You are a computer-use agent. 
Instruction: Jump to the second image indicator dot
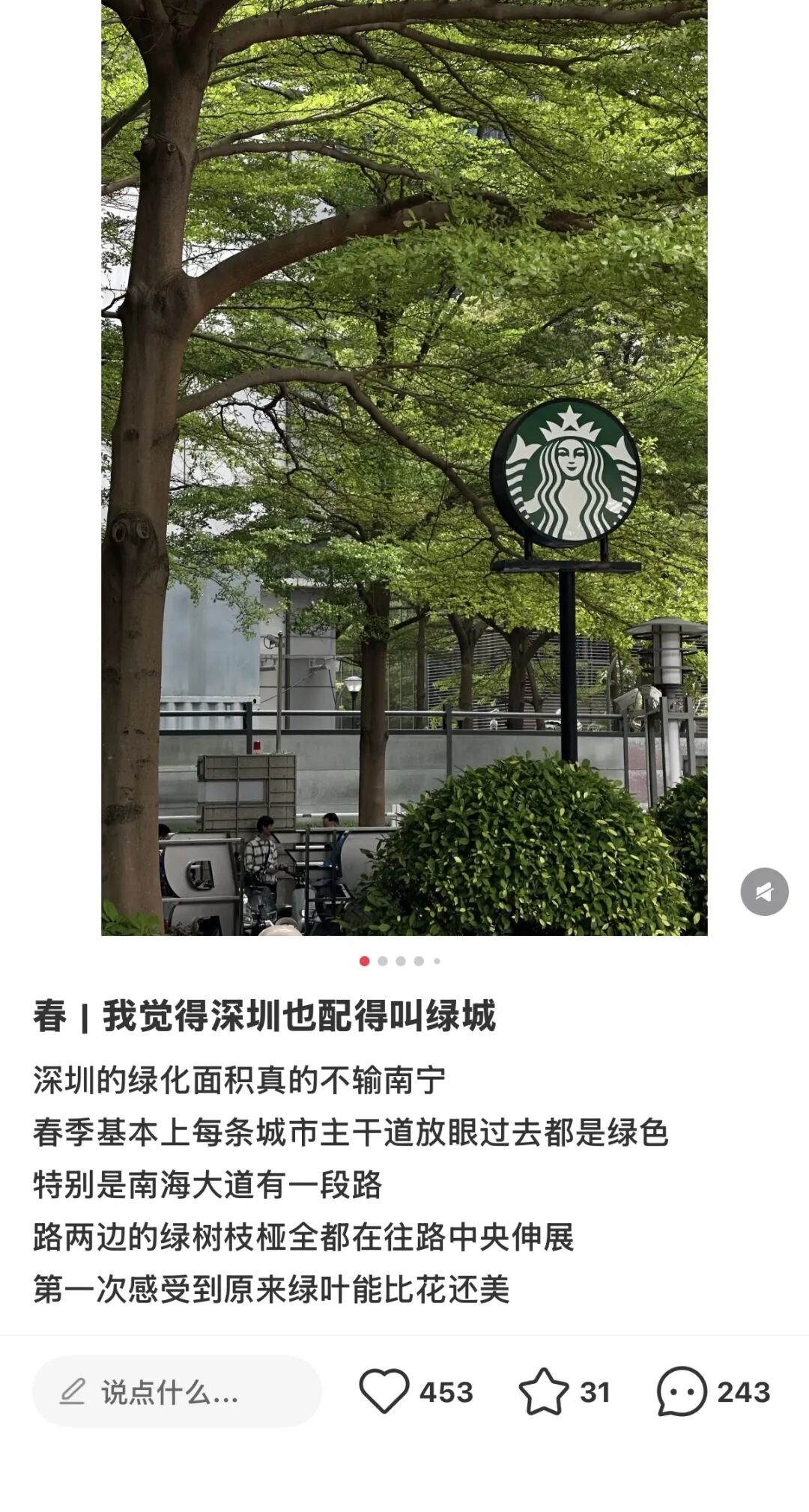[x=383, y=961]
